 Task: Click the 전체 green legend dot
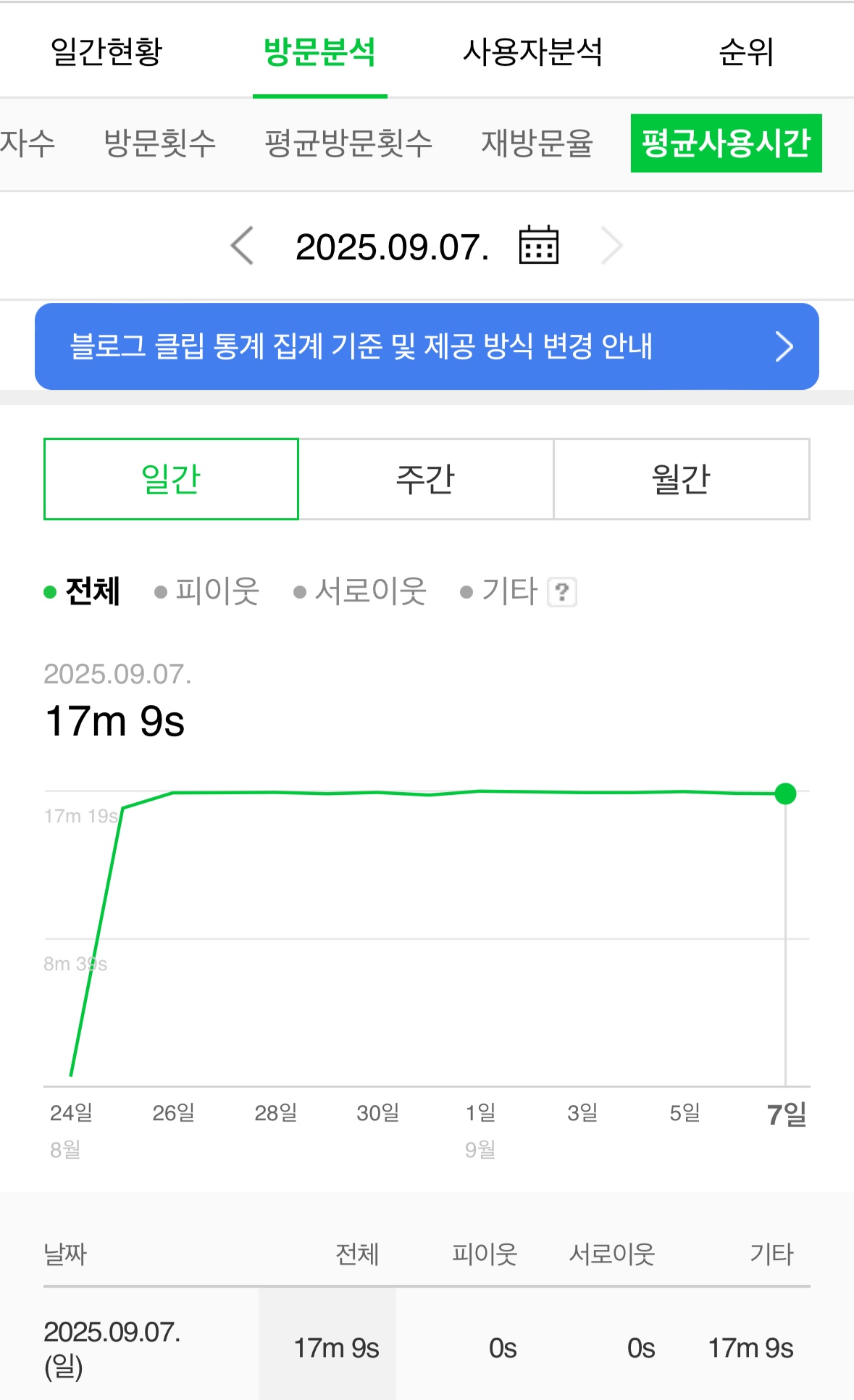click(x=49, y=591)
